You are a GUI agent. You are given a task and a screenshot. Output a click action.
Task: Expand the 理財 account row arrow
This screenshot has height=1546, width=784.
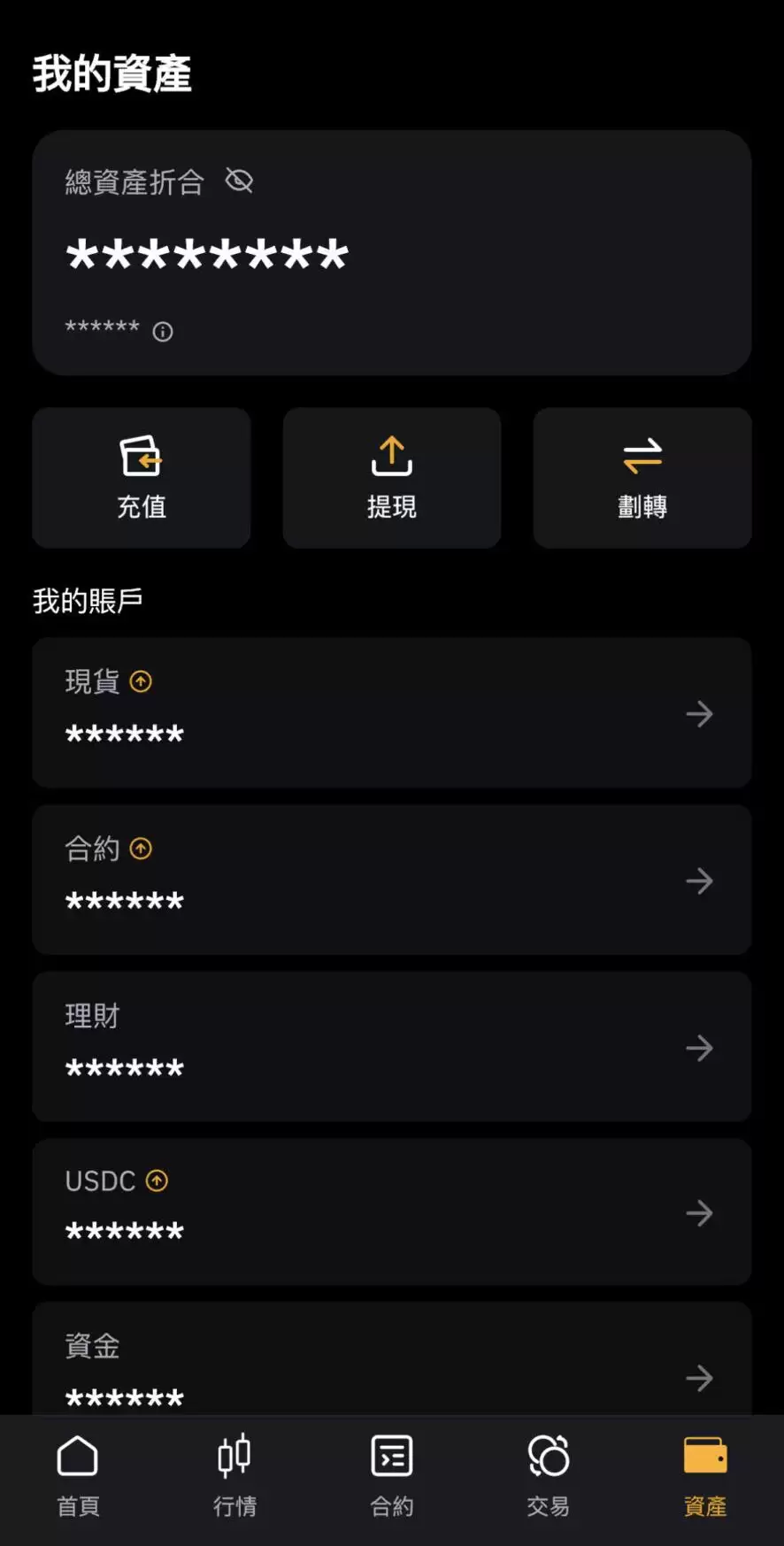700,1048
